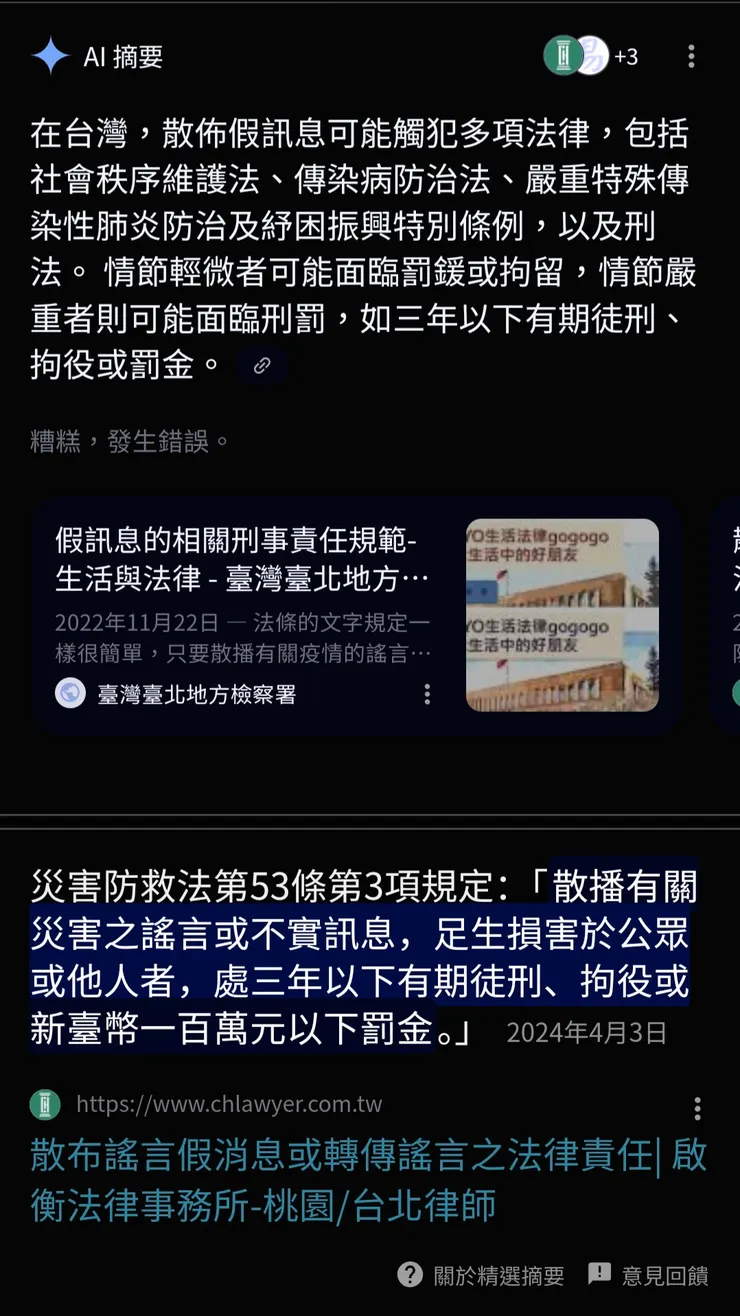Viewport: 740px width, 1316px height.
Task: Click the 關於精選摘要 label
Action: (500, 1274)
